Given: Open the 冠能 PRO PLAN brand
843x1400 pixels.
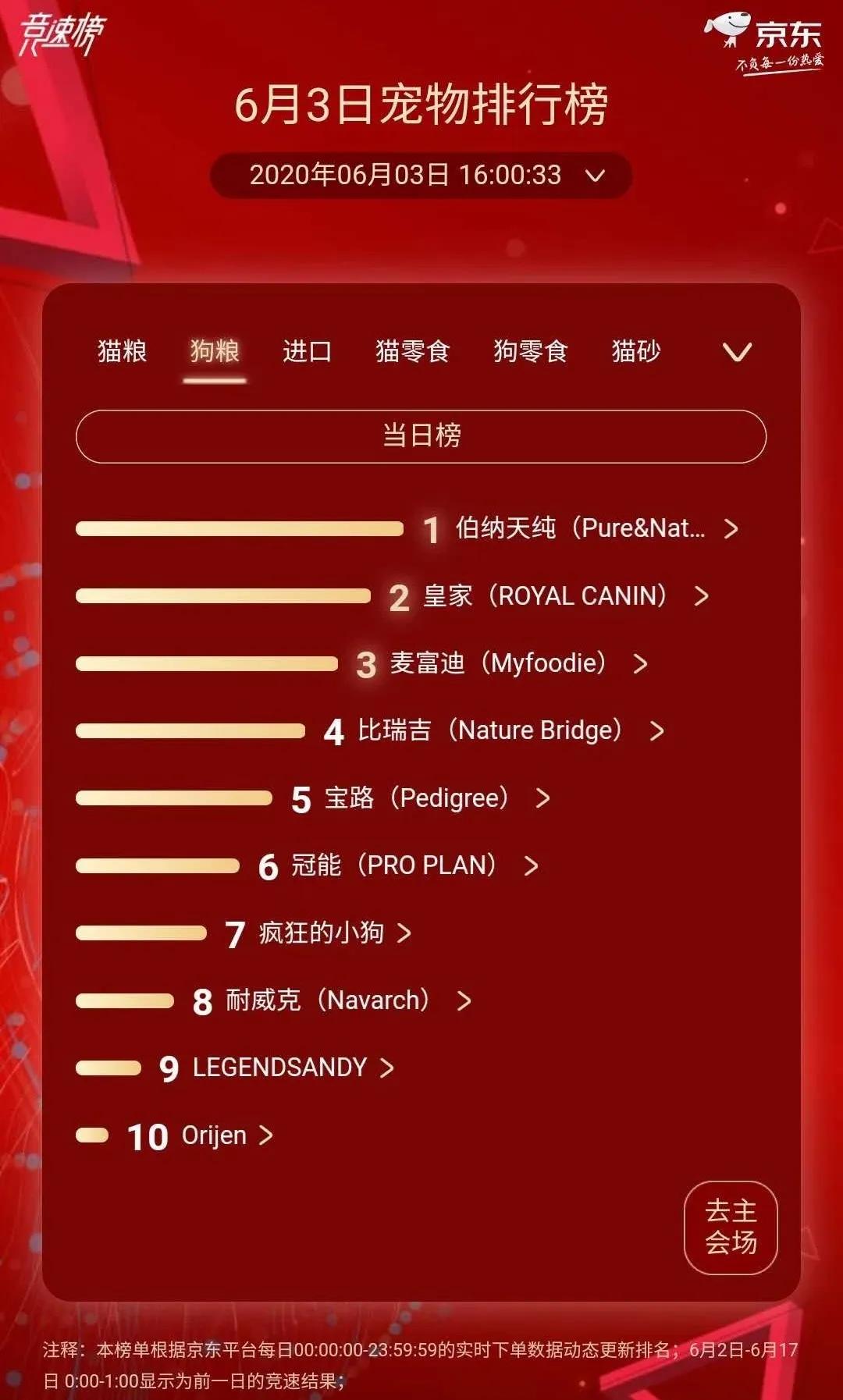Looking at the screenshot, I should (395, 865).
